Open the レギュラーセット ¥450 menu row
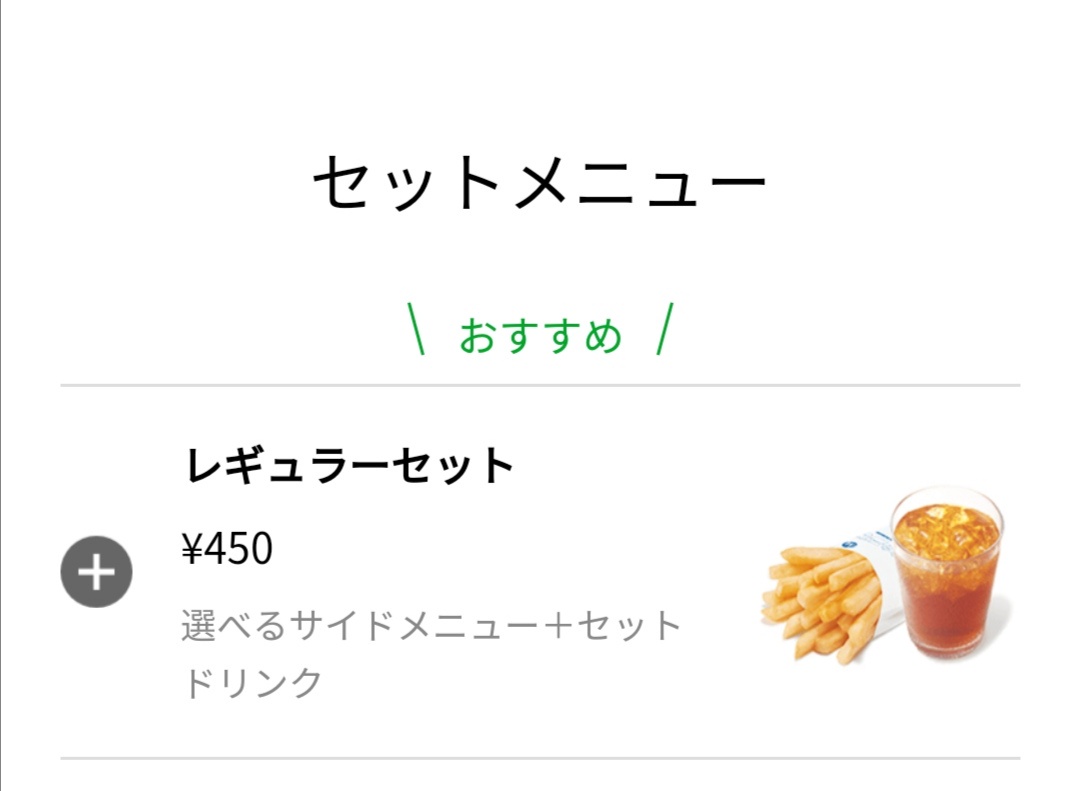The height and width of the screenshot is (791, 1080). pos(430,570)
